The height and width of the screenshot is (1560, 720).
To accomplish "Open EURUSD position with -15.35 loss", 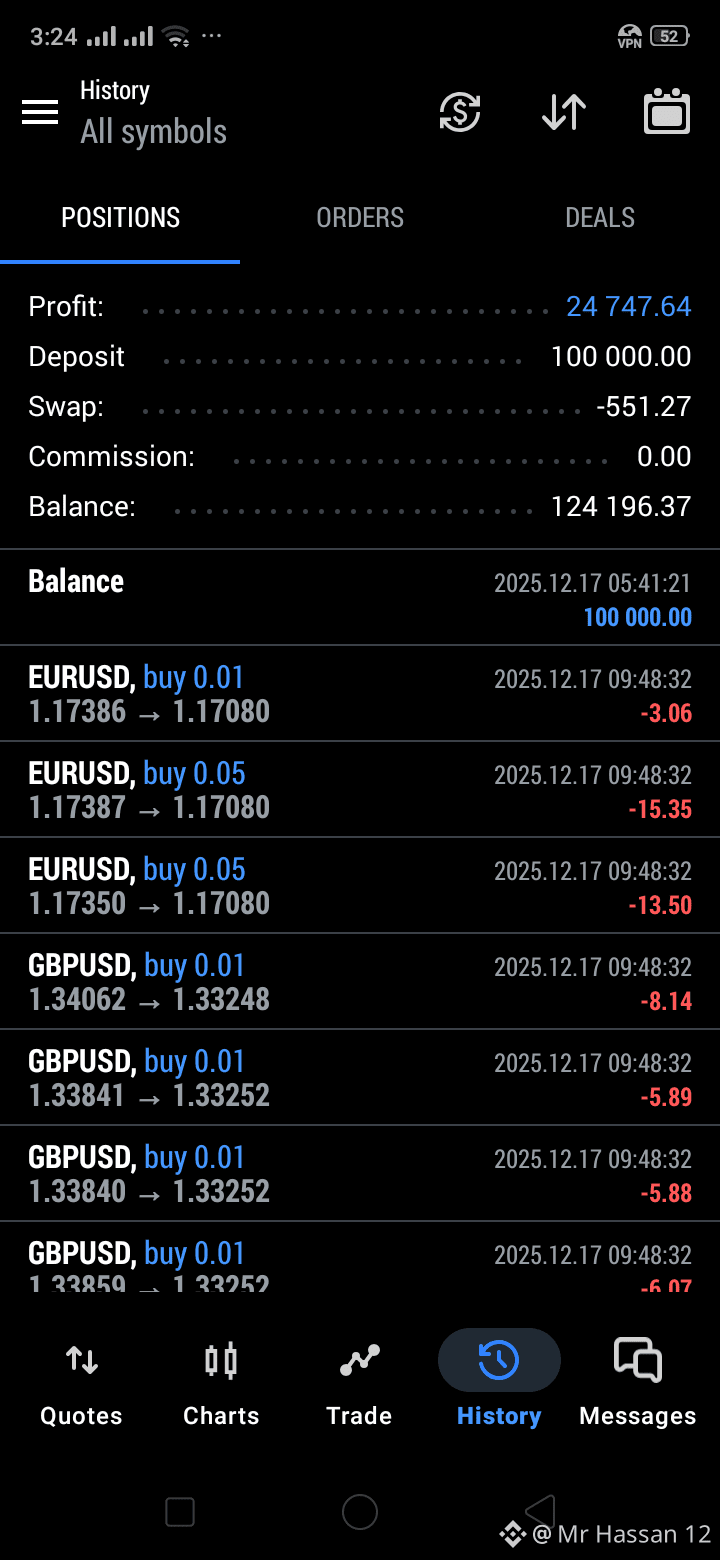I will (360, 790).
